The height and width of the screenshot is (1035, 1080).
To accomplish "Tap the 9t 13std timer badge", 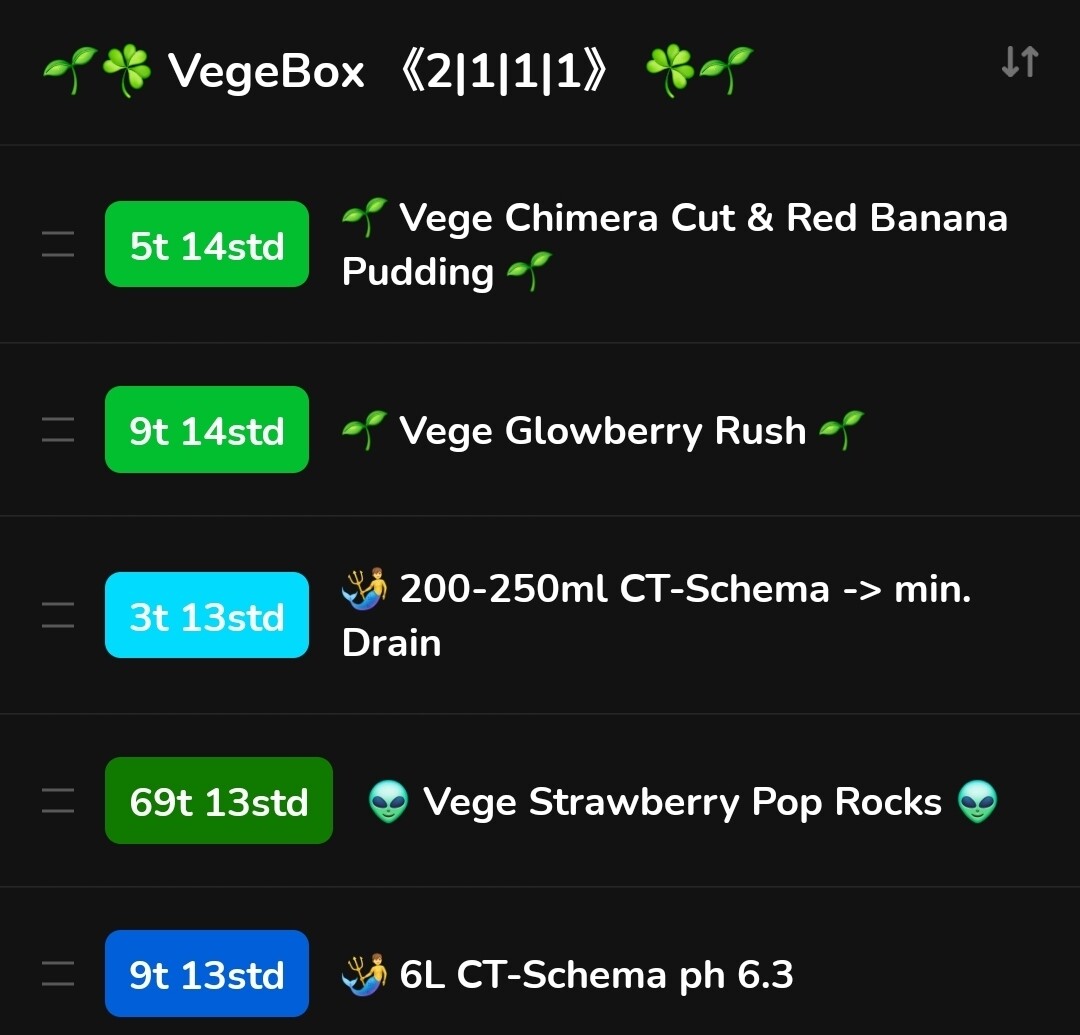I will point(207,974).
